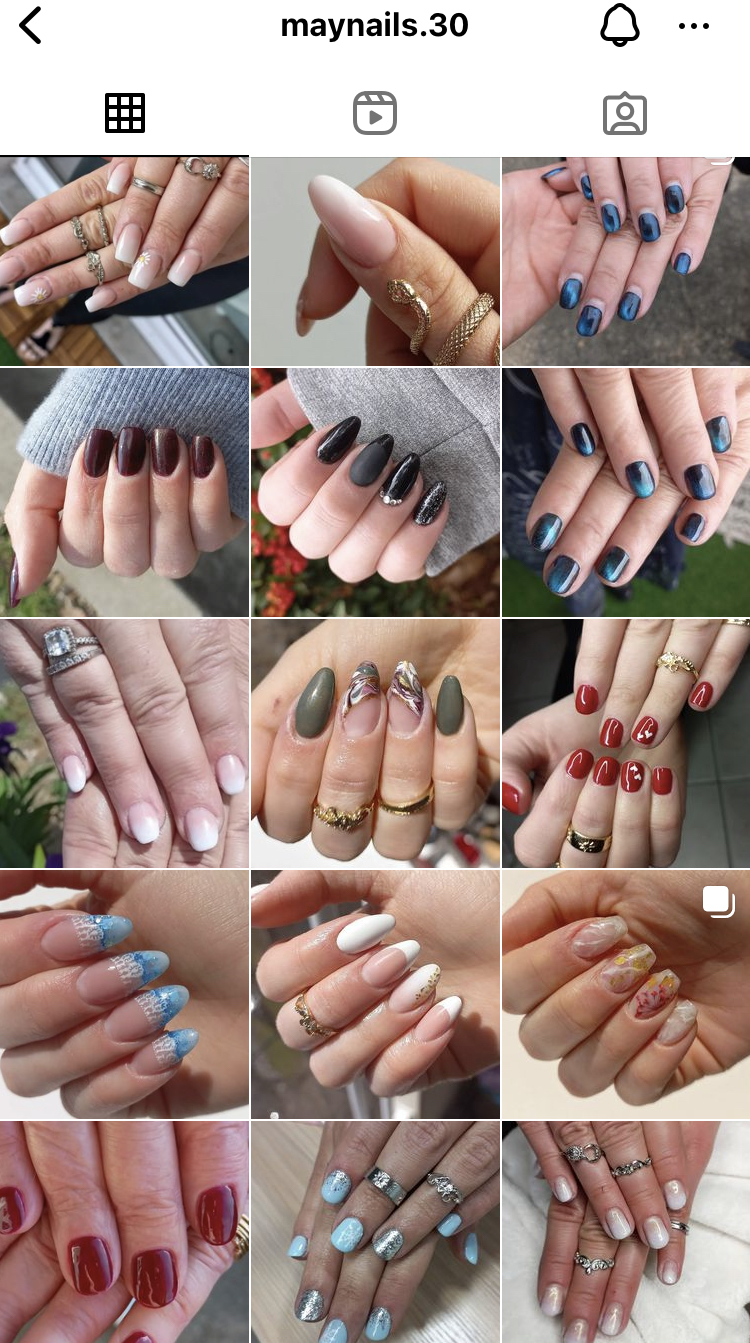Open the daisy accent nude nails post
This screenshot has width=750, height=1343.
[x=124, y=261]
